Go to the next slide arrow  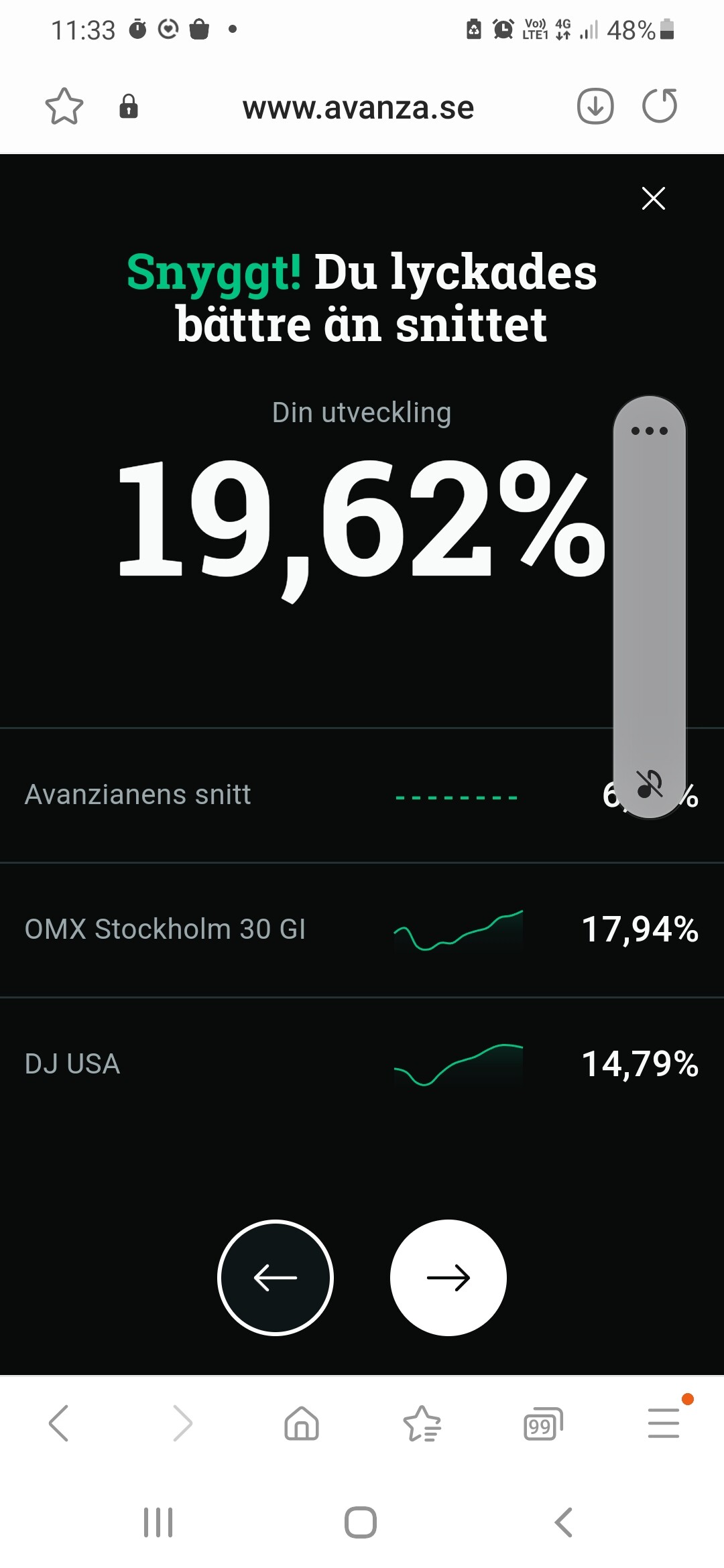pos(448,1278)
